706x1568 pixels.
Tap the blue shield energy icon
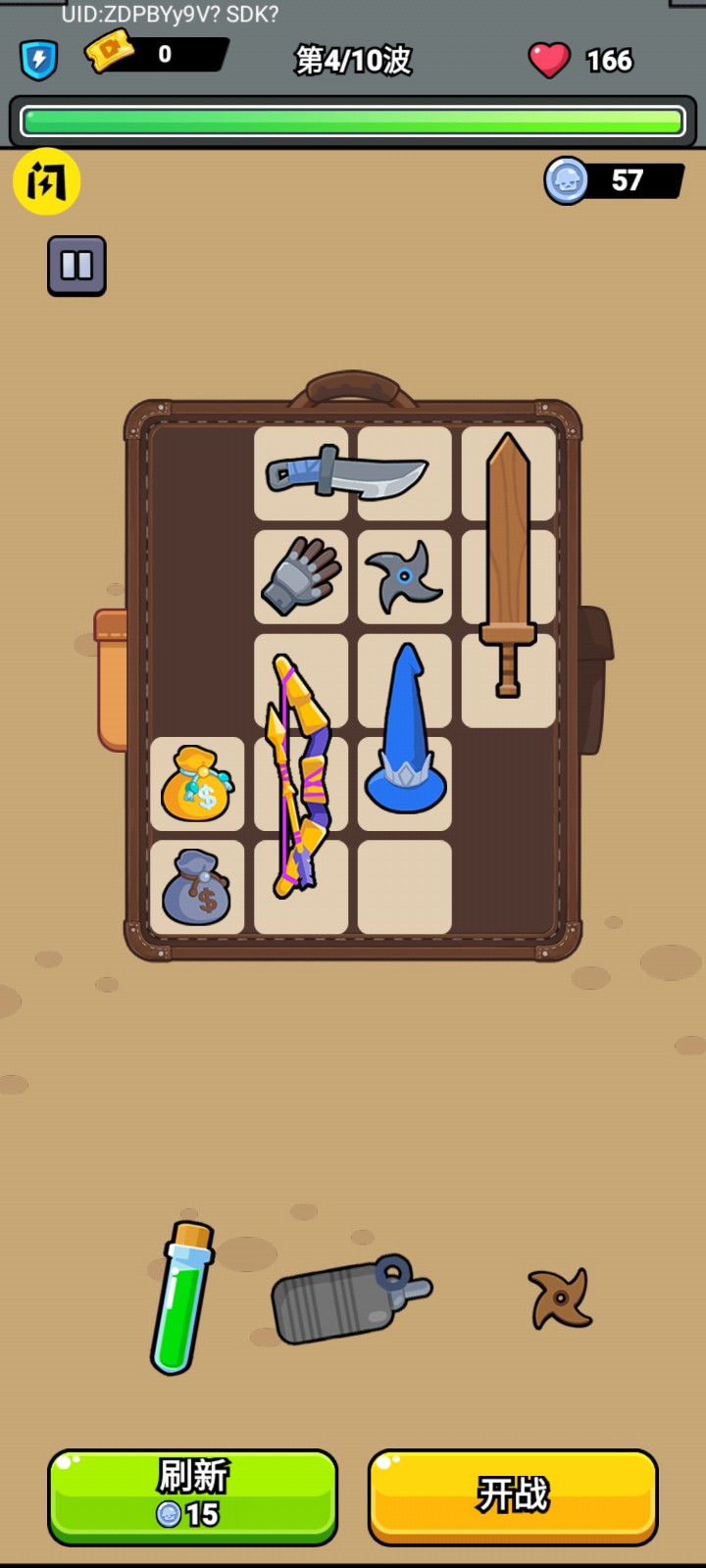point(39,60)
